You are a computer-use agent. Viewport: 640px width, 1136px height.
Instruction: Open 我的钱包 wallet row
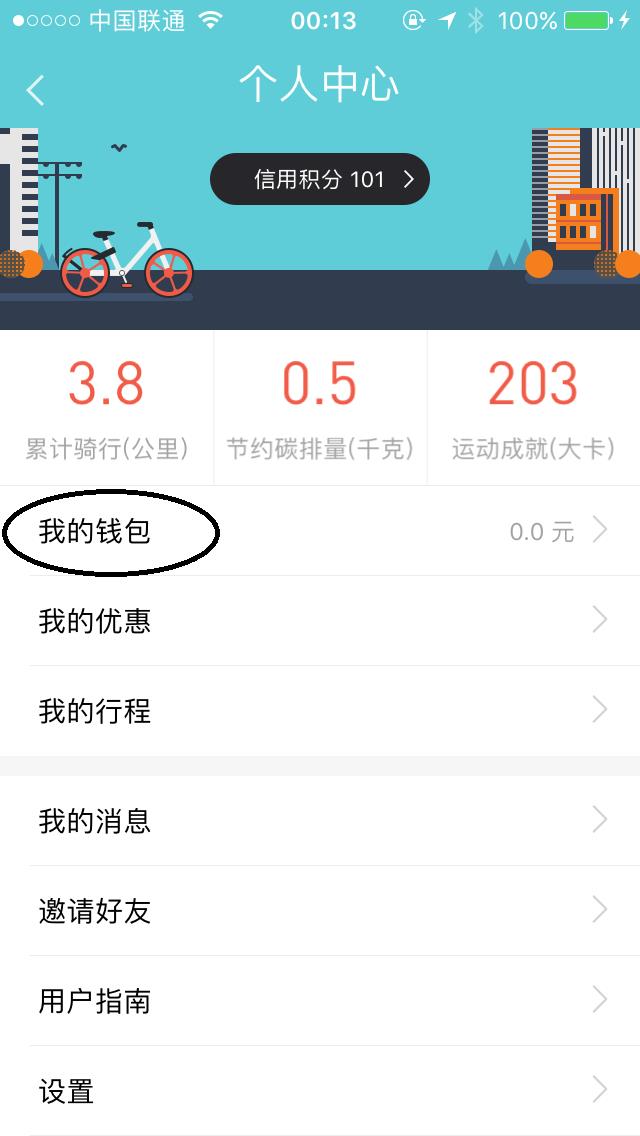coord(320,531)
